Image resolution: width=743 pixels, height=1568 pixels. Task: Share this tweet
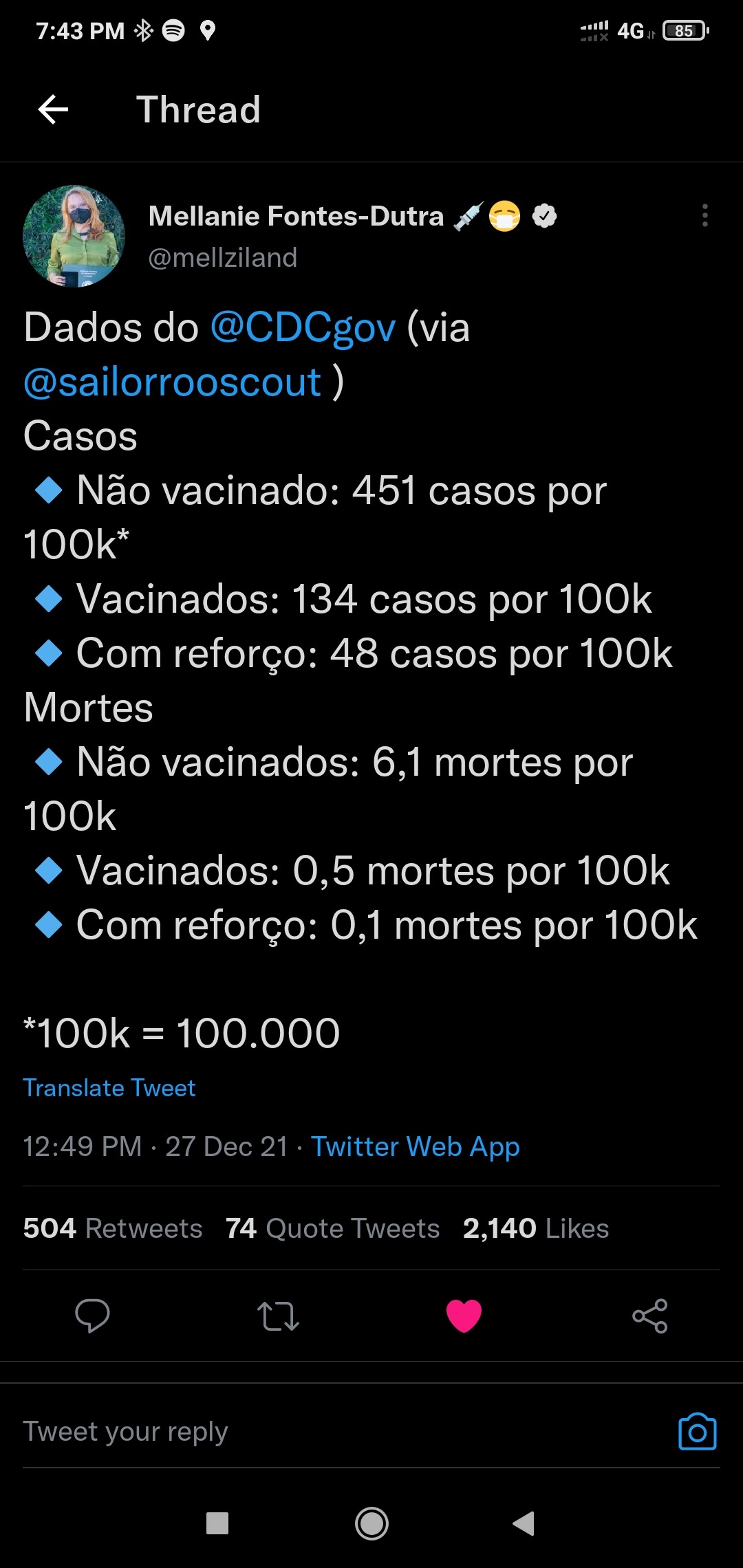(650, 1316)
